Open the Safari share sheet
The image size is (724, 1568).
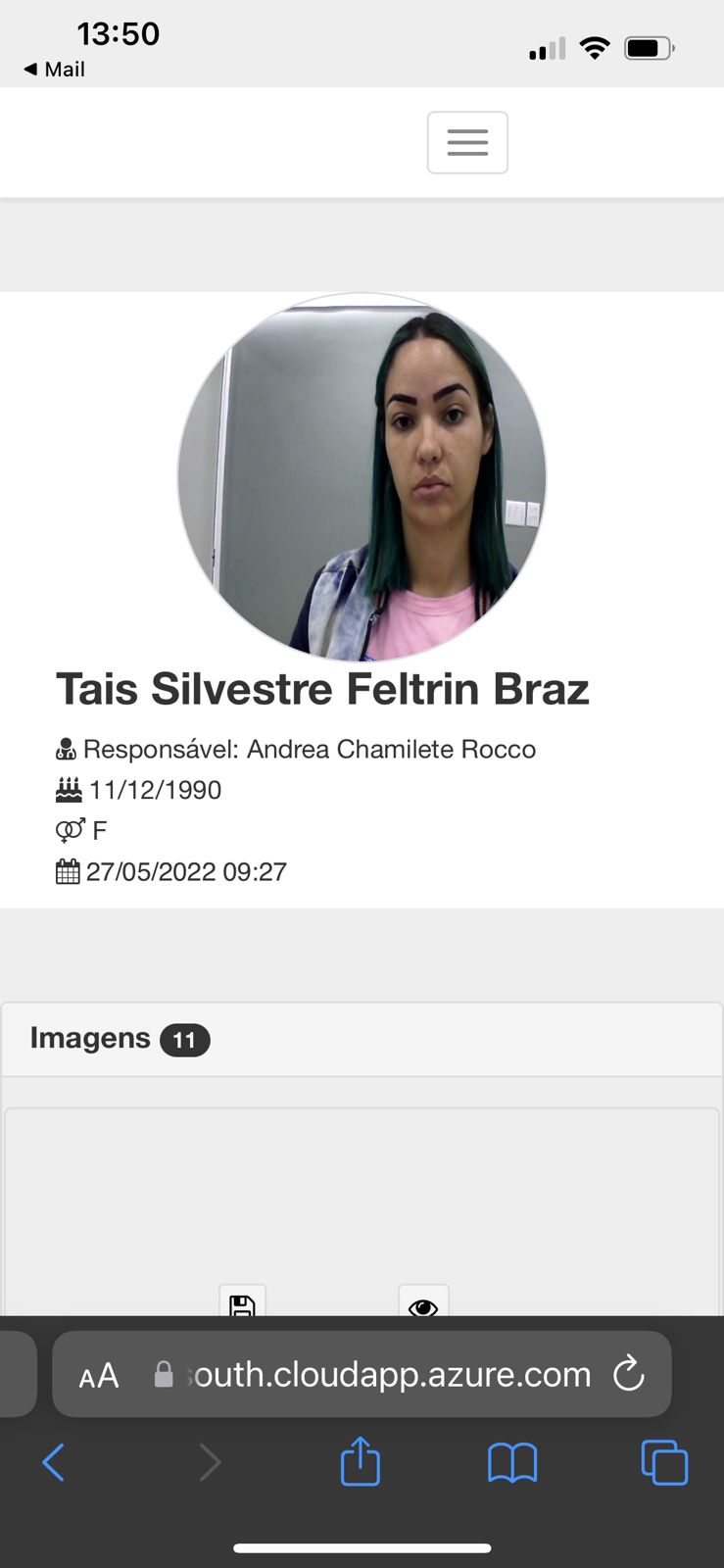coord(360,1461)
